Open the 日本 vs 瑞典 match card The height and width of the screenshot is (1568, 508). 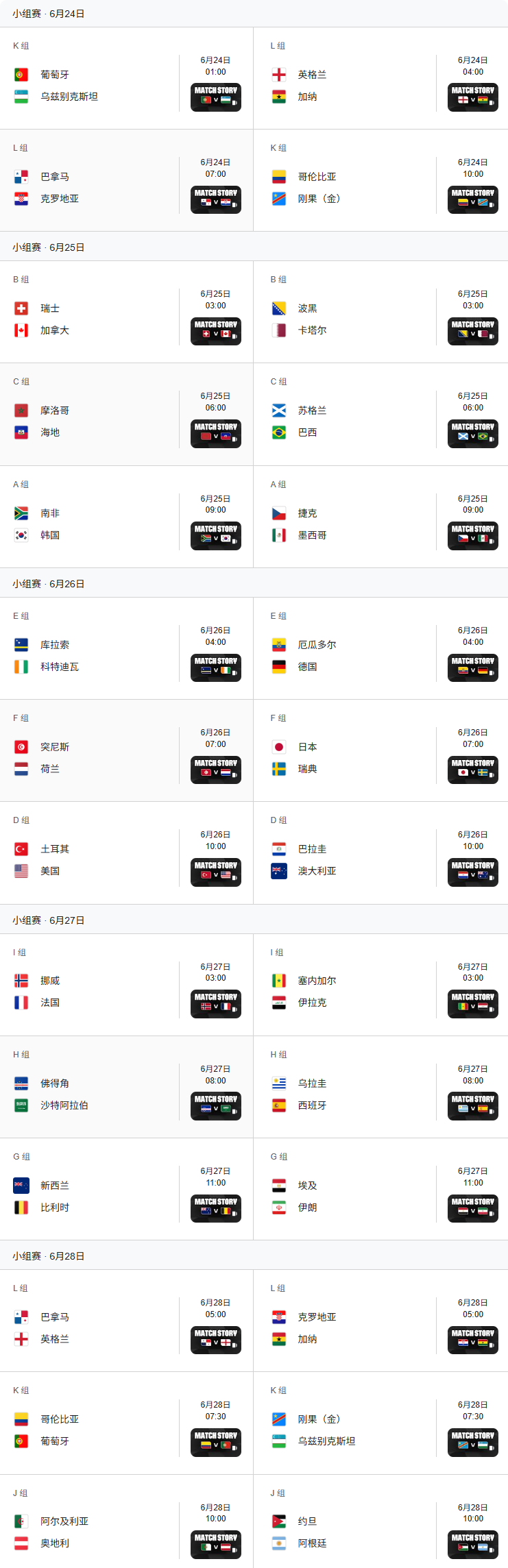(x=346, y=757)
